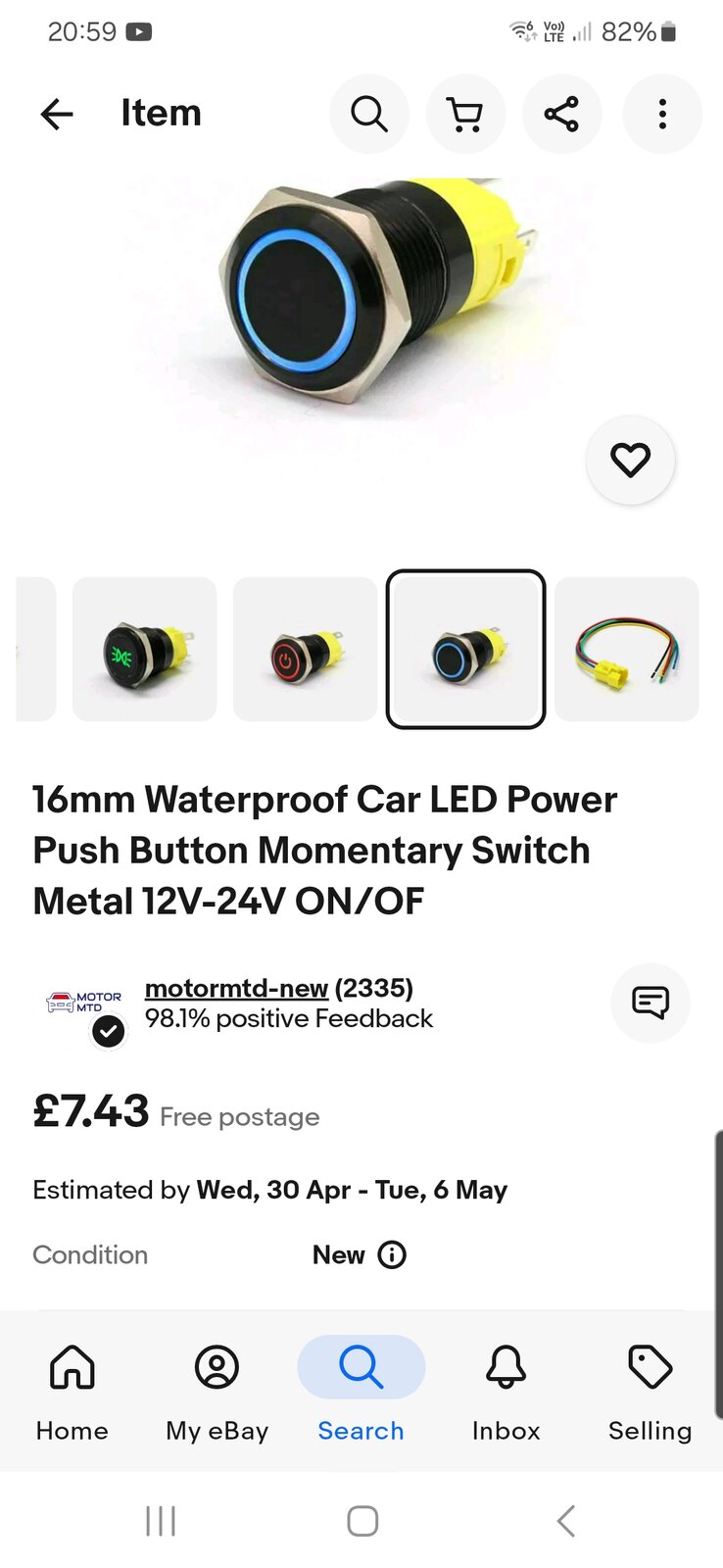The height and width of the screenshot is (1568, 723).
Task: View the wiring harness thumbnail
Action: click(x=627, y=649)
